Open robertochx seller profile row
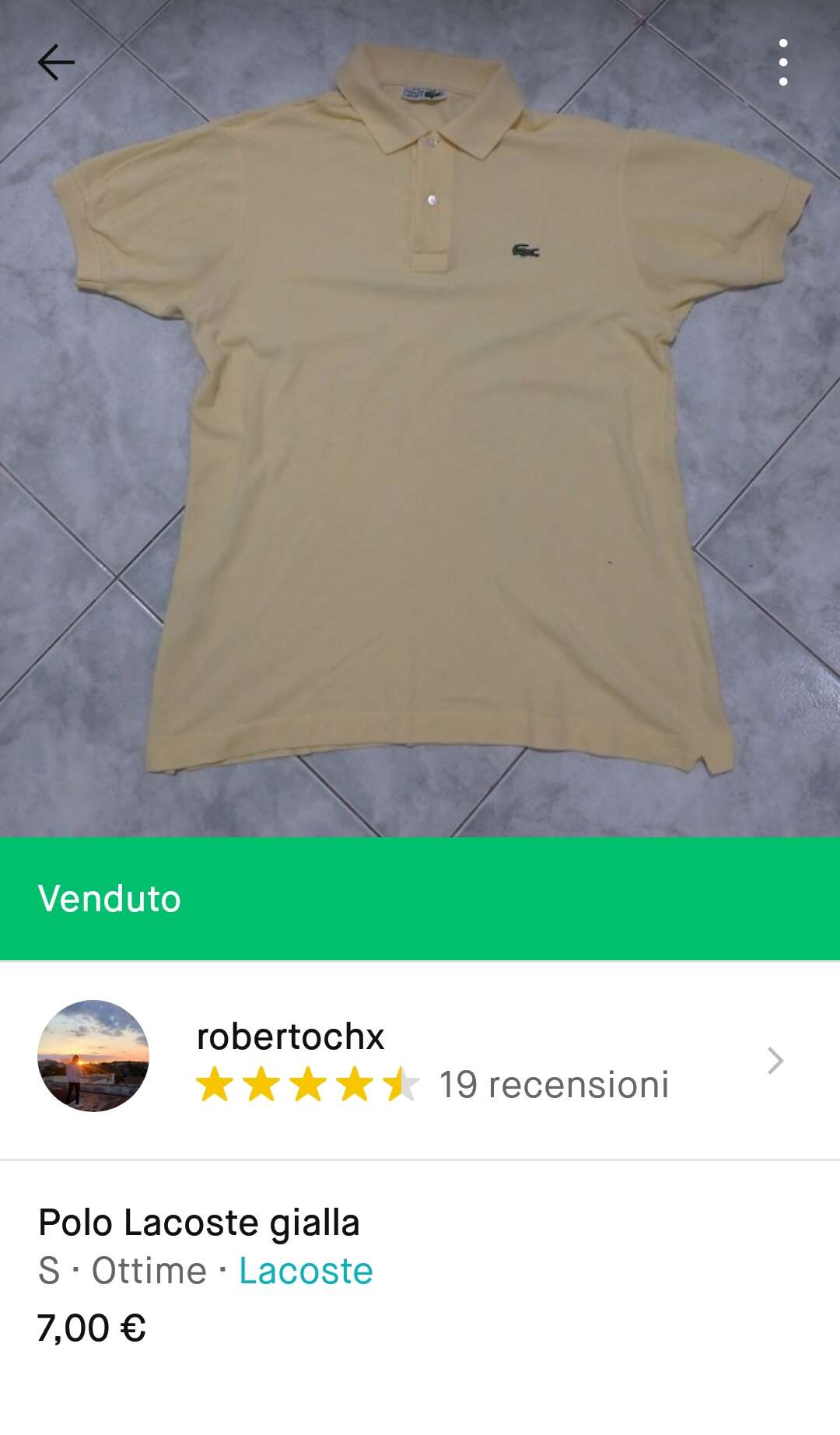This screenshot has width=840, height=1435. 420,1060
